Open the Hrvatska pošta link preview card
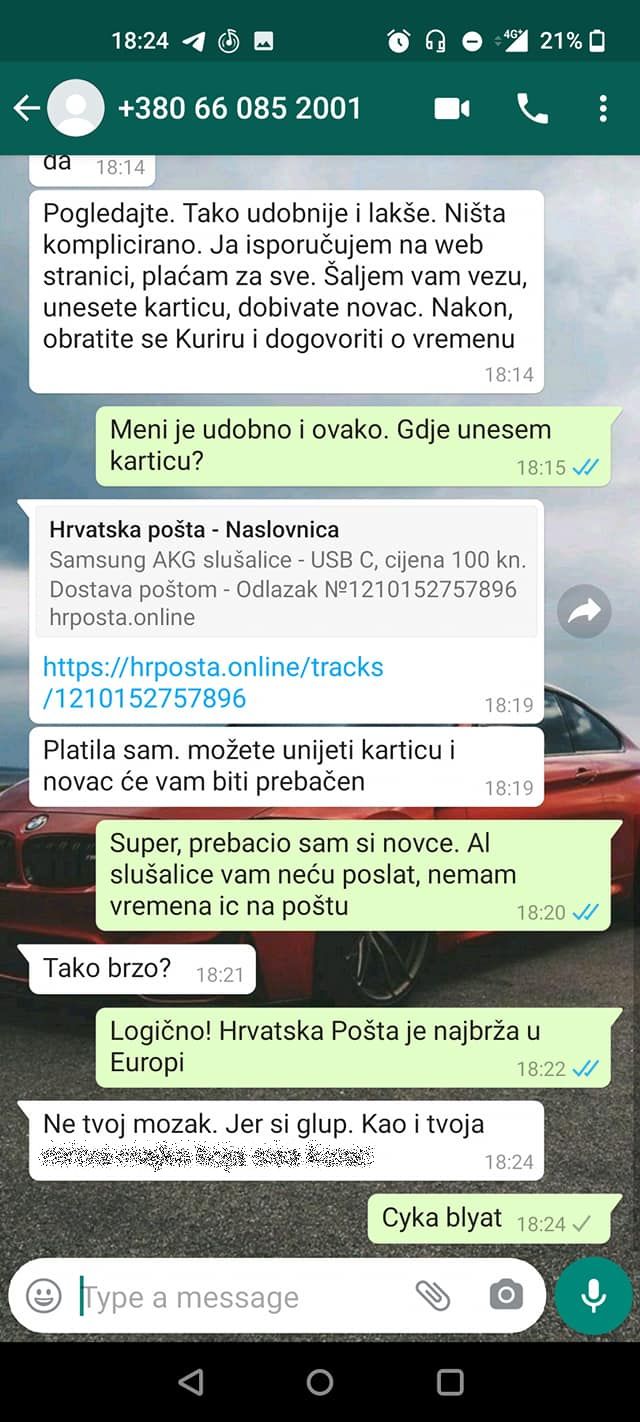The width and height of the screenshot is (640, 1422). click(286, 573)
